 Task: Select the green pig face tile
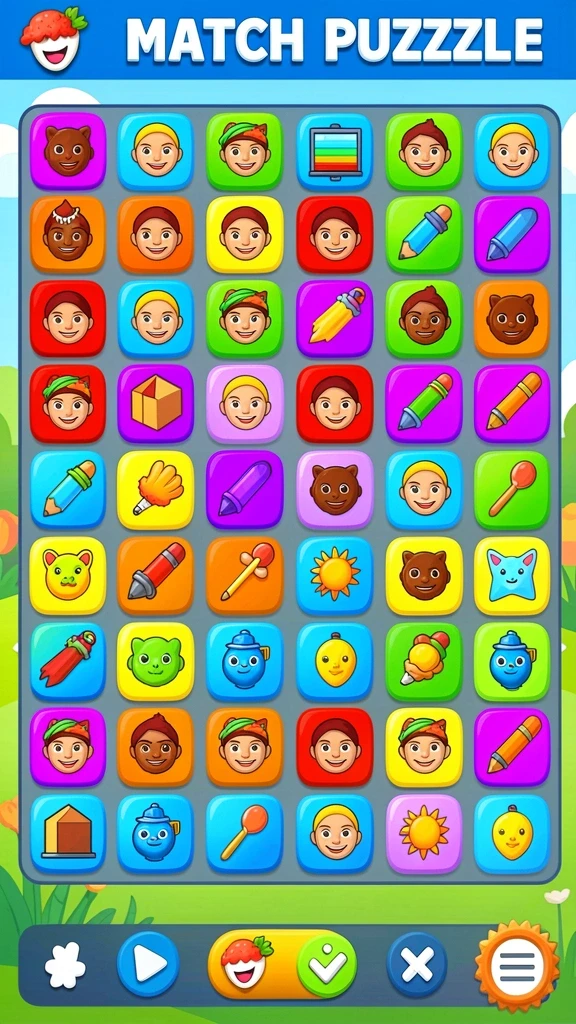click(67, 576)
